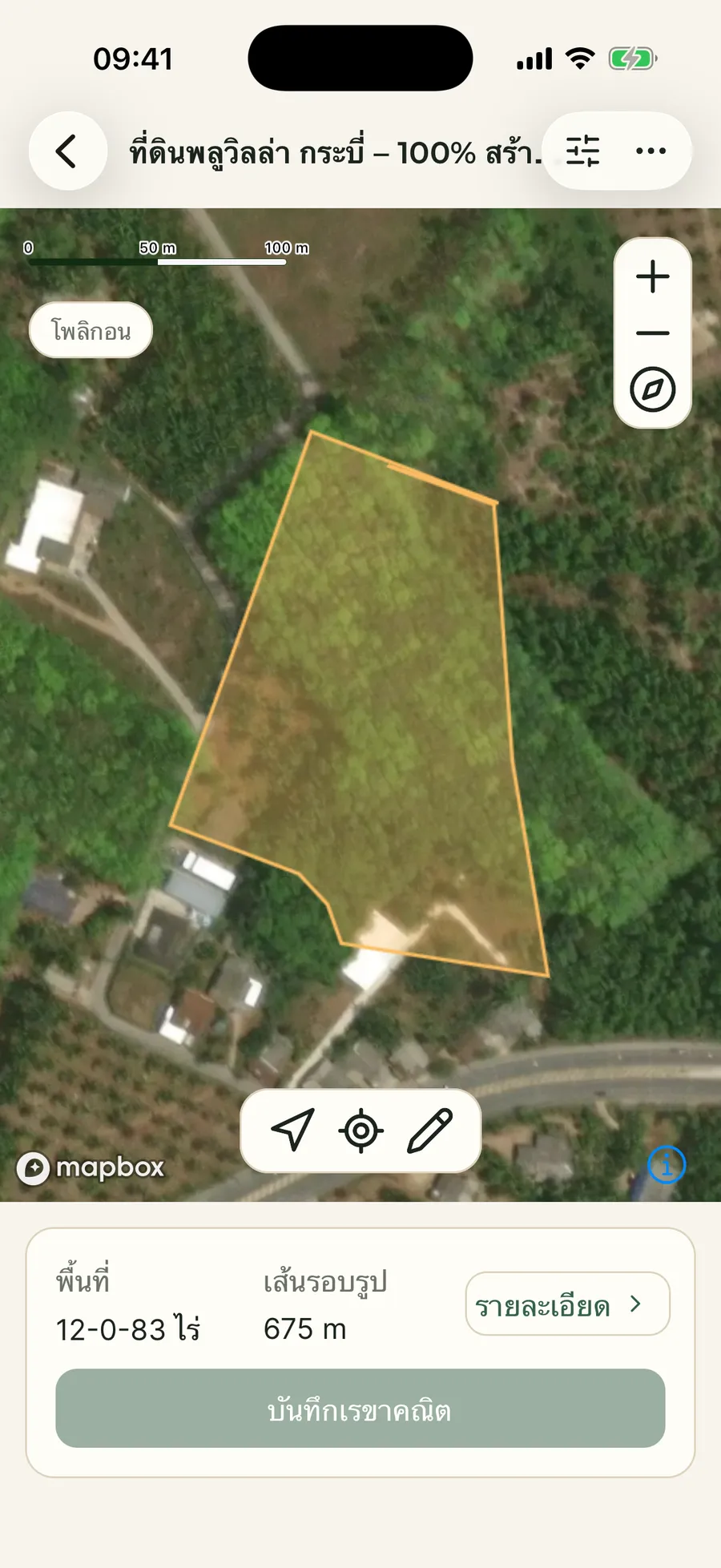721x1568 pixels.
Task: Select the pencil edit tool
Action: (430, 1131)
